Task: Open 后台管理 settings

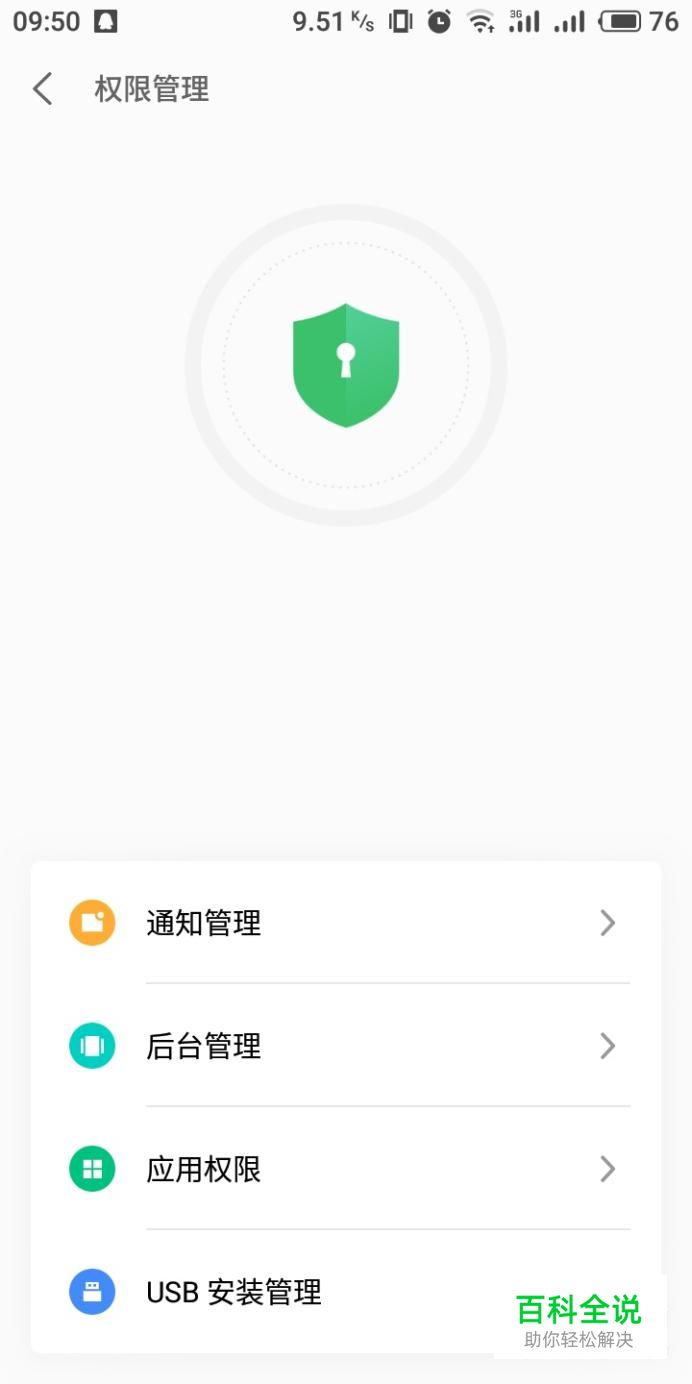Action: pyautogui.click(x=345, y=1046)
